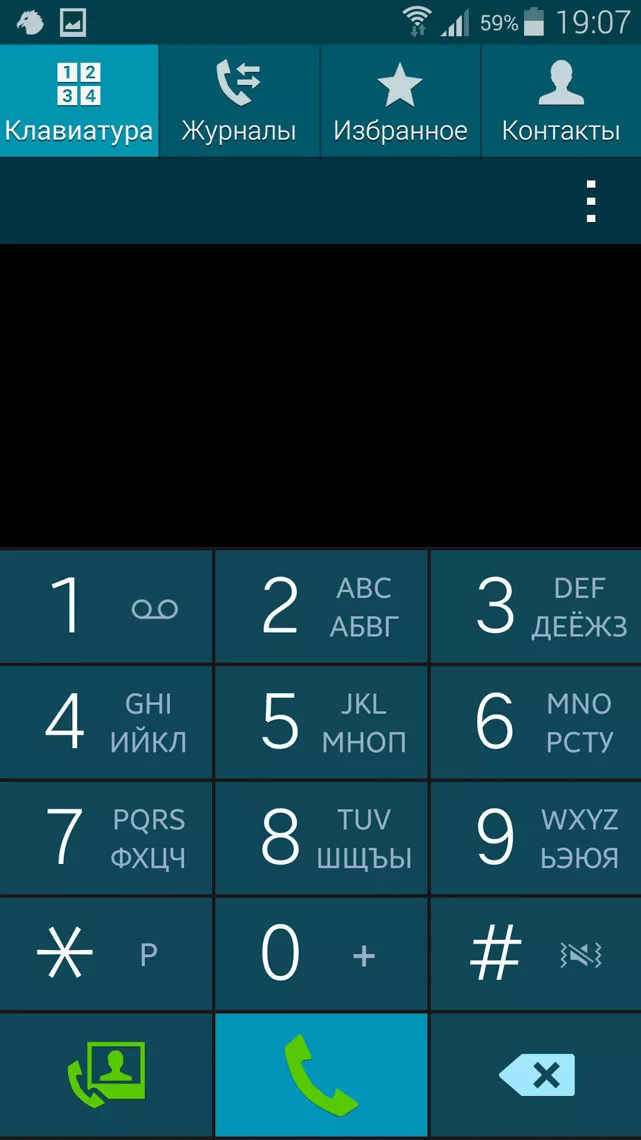Viewport: 641px width, 1140px height.
Task: Tap the 2 ABC key
Action: click(x=321, y=606)
